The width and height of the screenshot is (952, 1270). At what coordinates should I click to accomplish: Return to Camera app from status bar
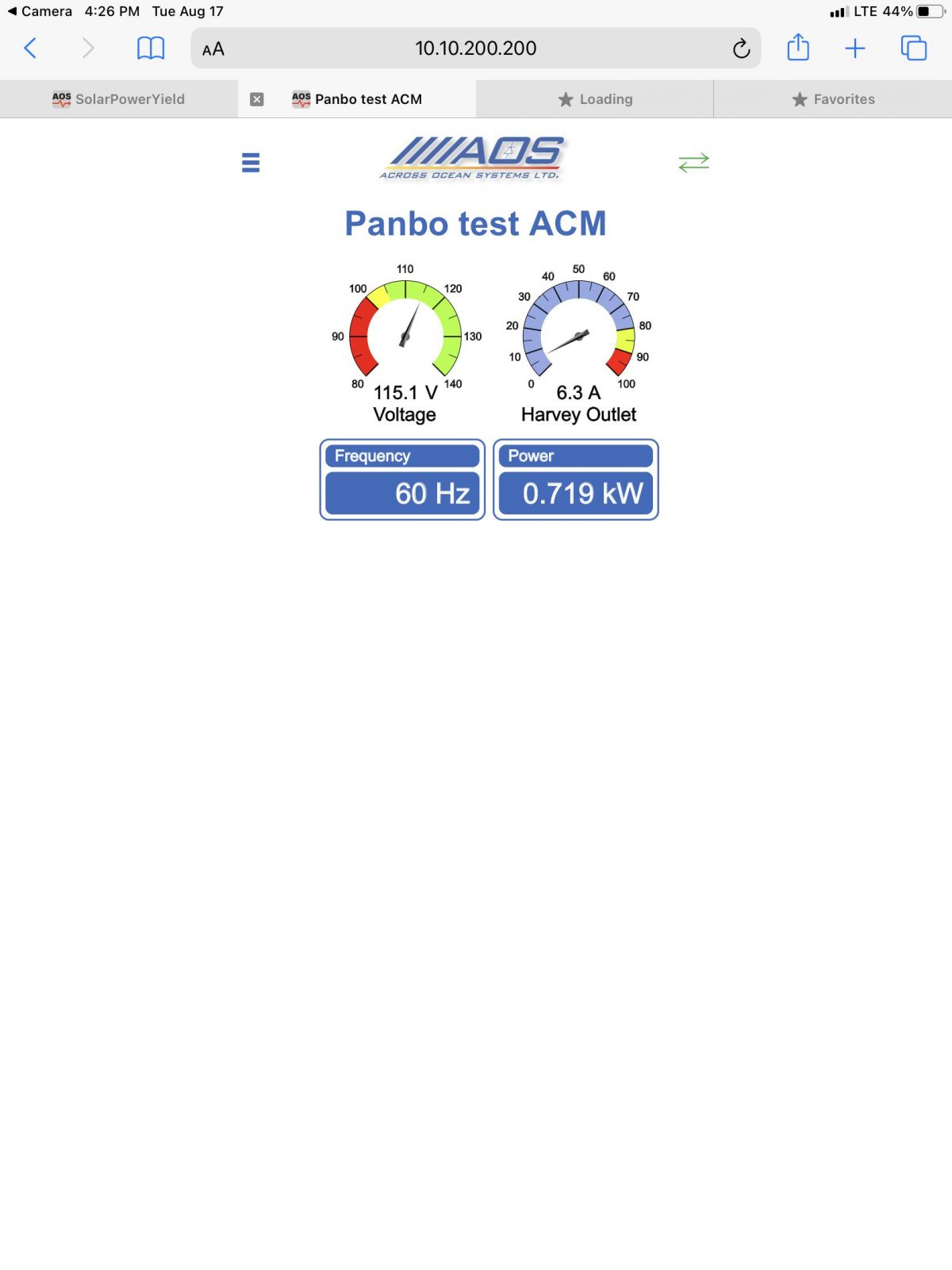[x=40, y=11]
